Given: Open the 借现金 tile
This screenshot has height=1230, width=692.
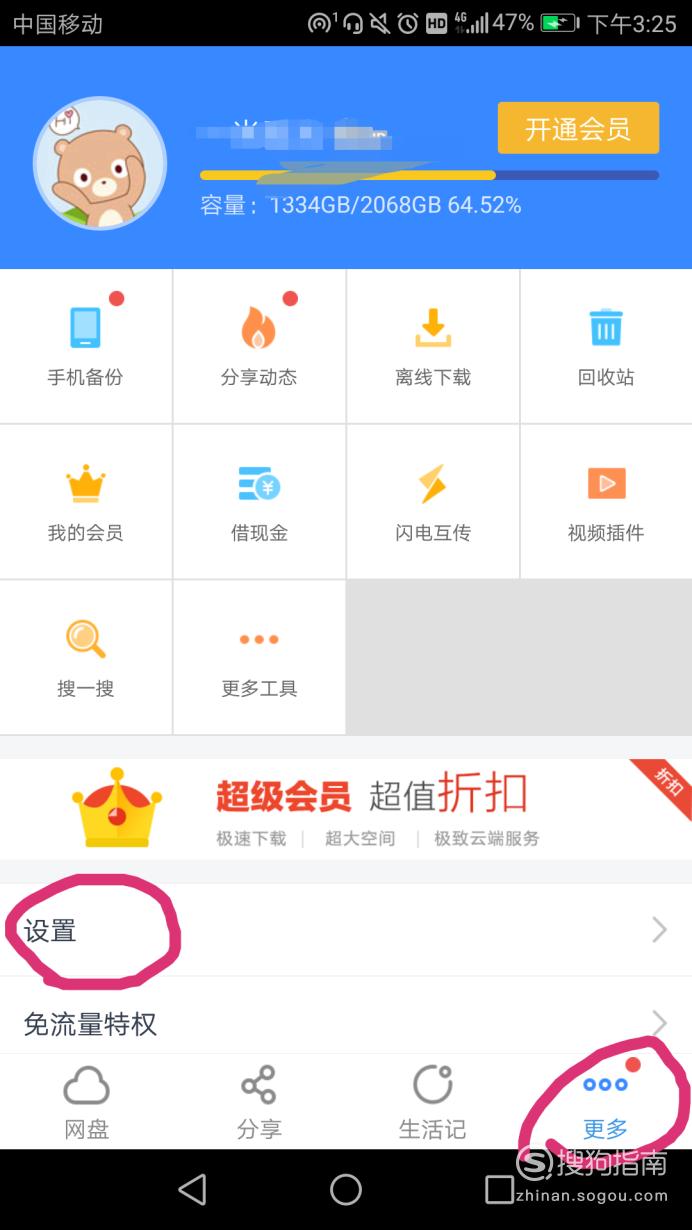Looking at the screenshot, I should coord(259,501).
